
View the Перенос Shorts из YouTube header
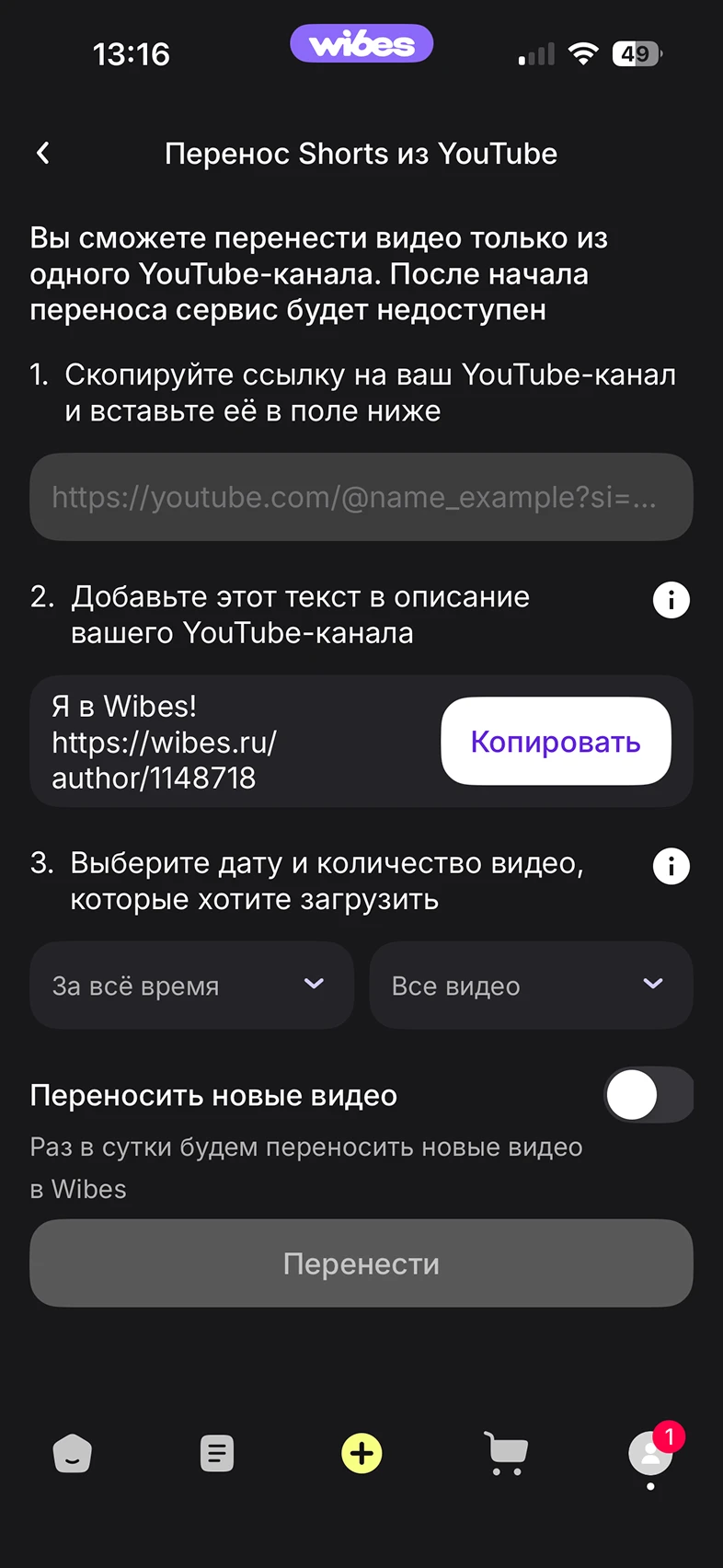click(x=361, y=154)
